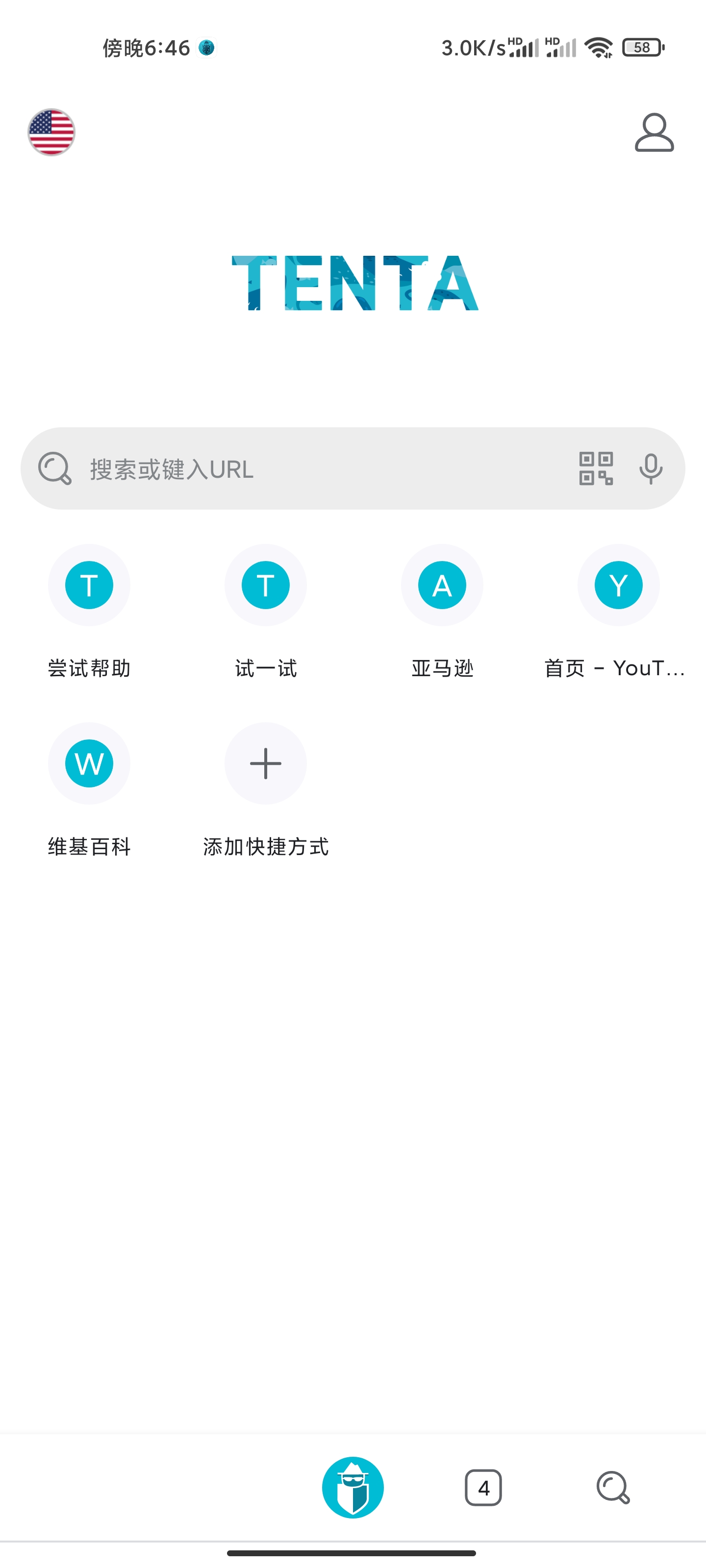Add a new shortcut via 添加快捷方式
This screenshot has height=1568, width=706.
(266, 763)
